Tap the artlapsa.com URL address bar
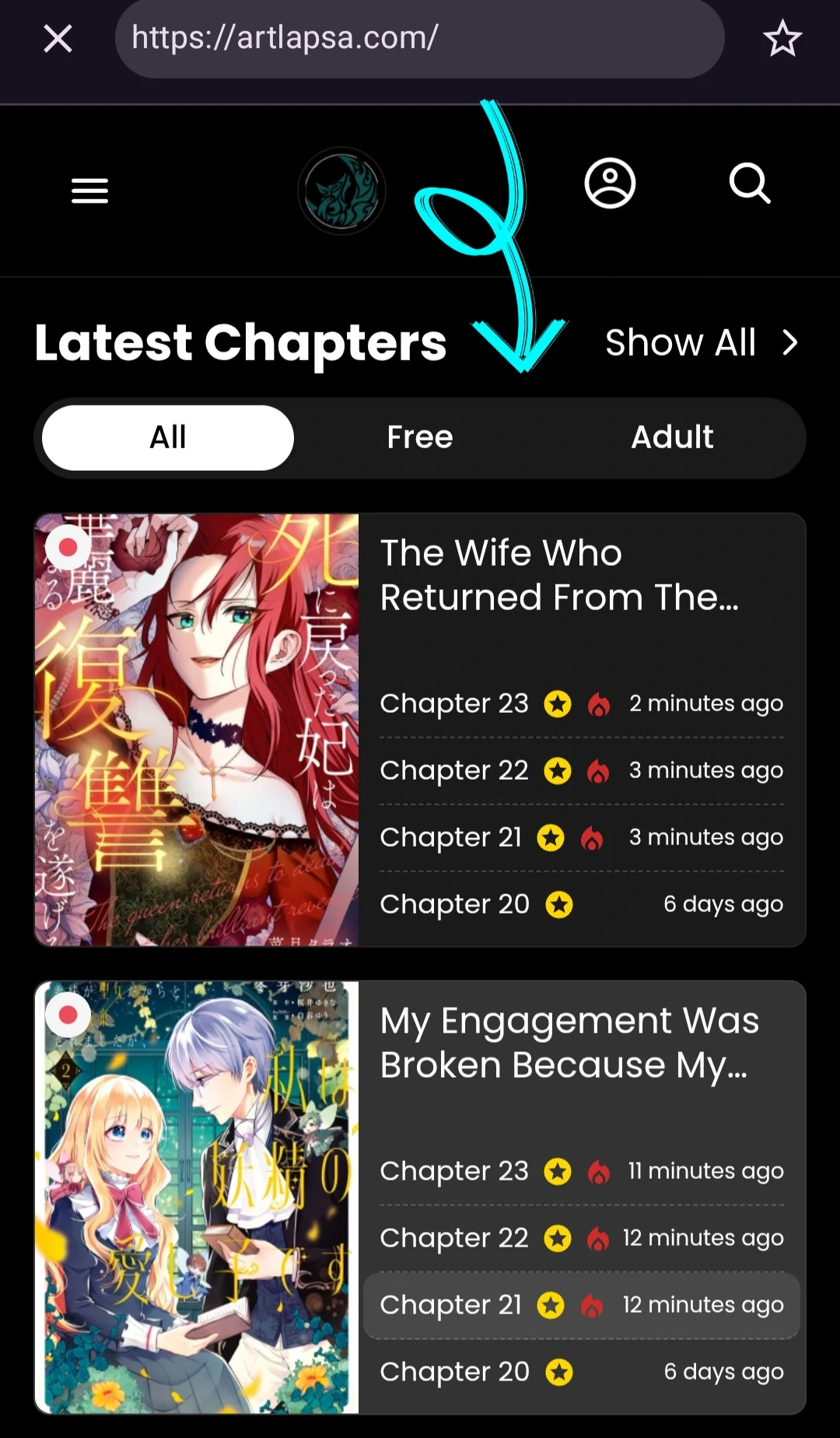The image size is (840, 1438). (x=420, y=38)
